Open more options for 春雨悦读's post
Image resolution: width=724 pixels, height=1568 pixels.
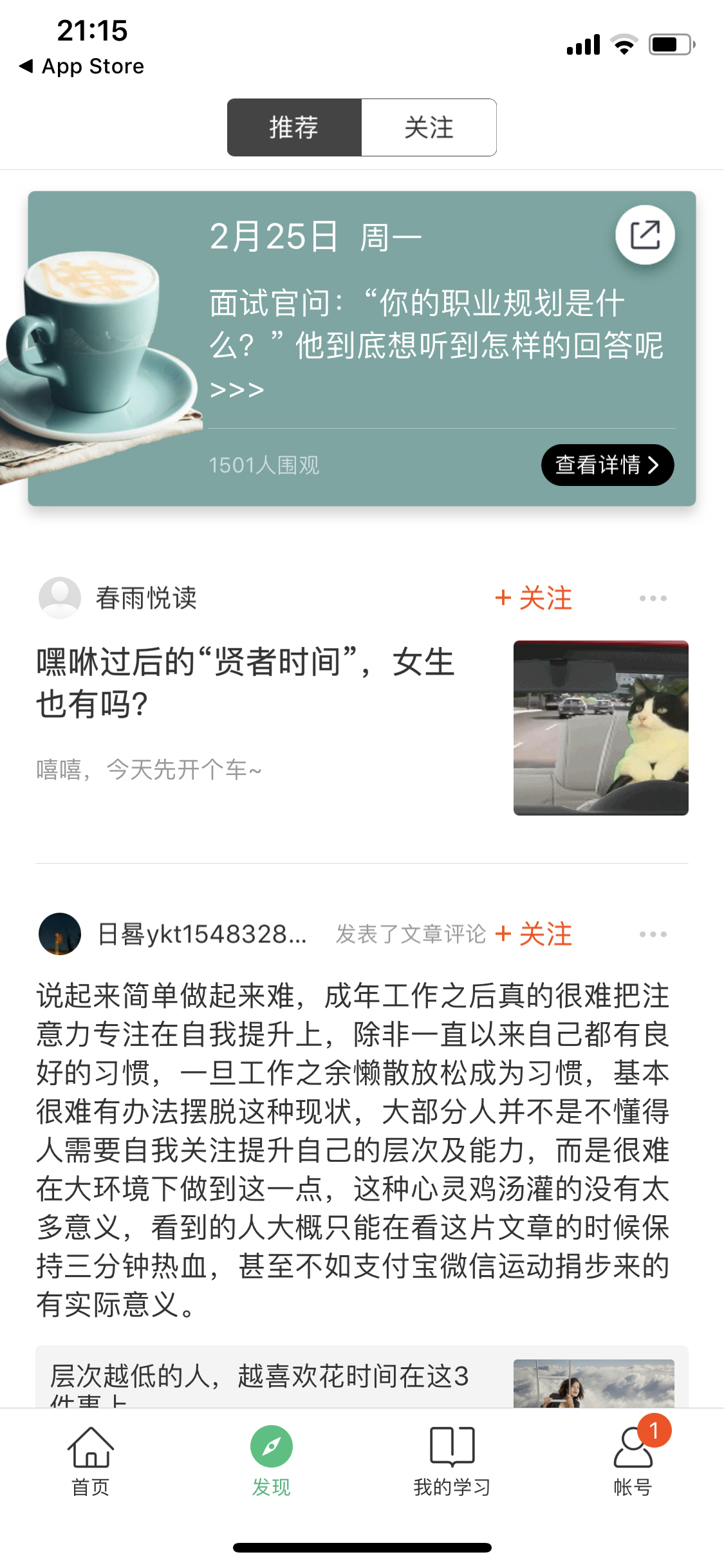653,598
